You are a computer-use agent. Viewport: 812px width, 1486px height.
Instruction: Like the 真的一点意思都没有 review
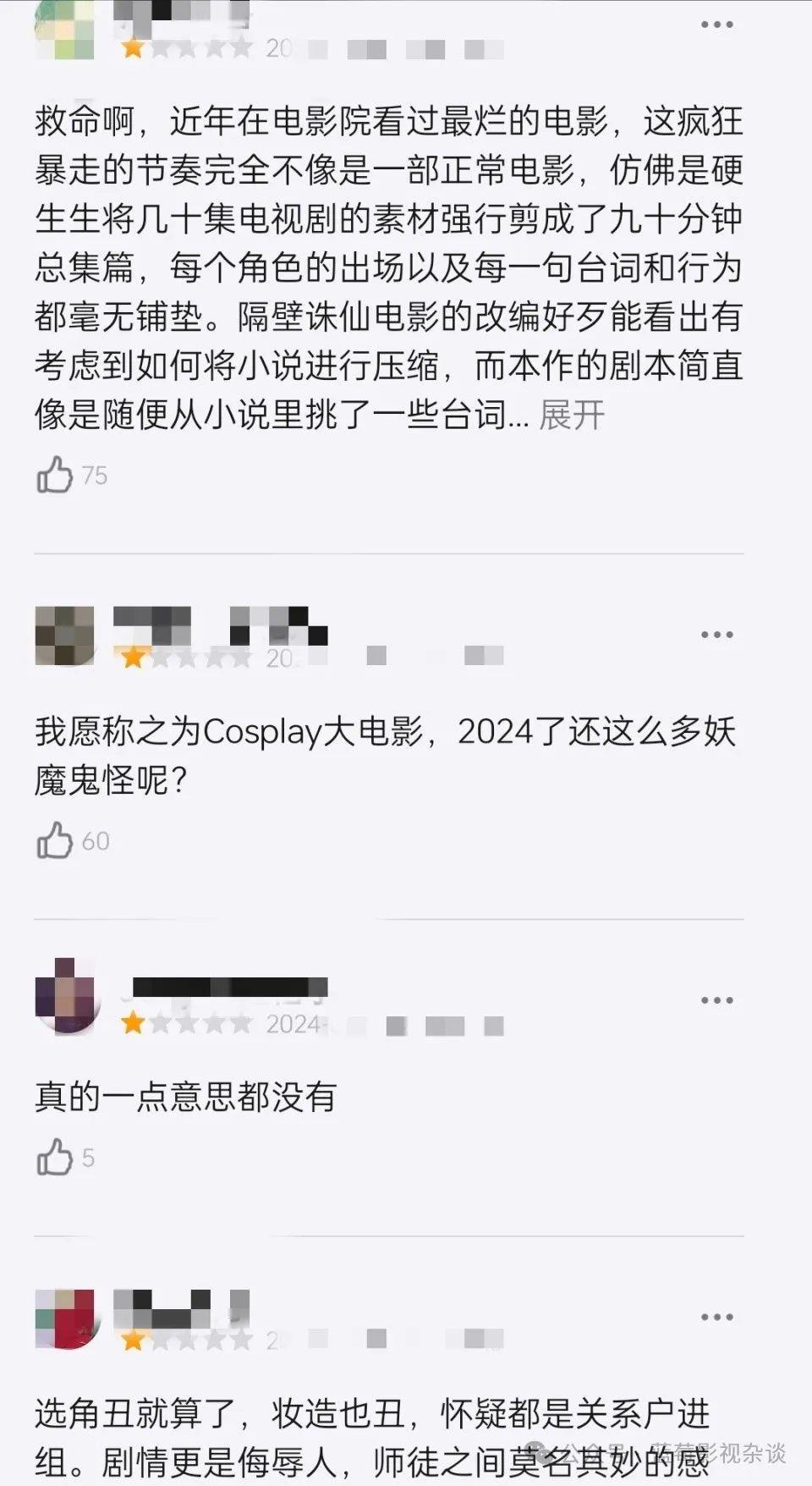55,1157
